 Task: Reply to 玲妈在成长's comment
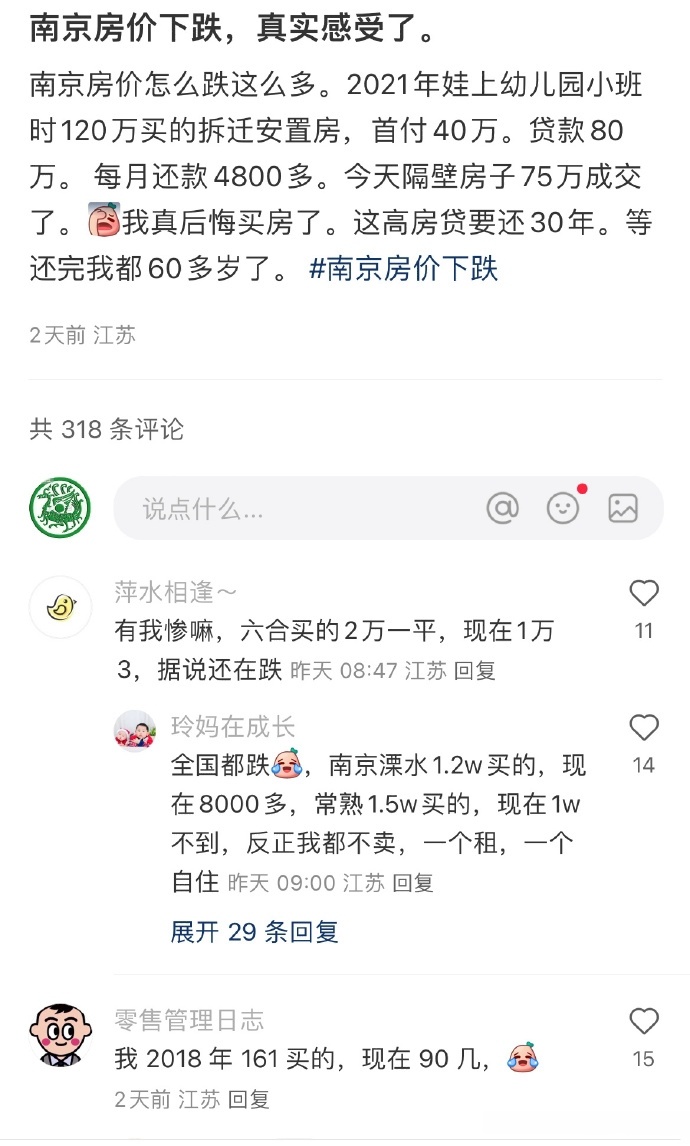pyautogui.click(x=413, y=883)
